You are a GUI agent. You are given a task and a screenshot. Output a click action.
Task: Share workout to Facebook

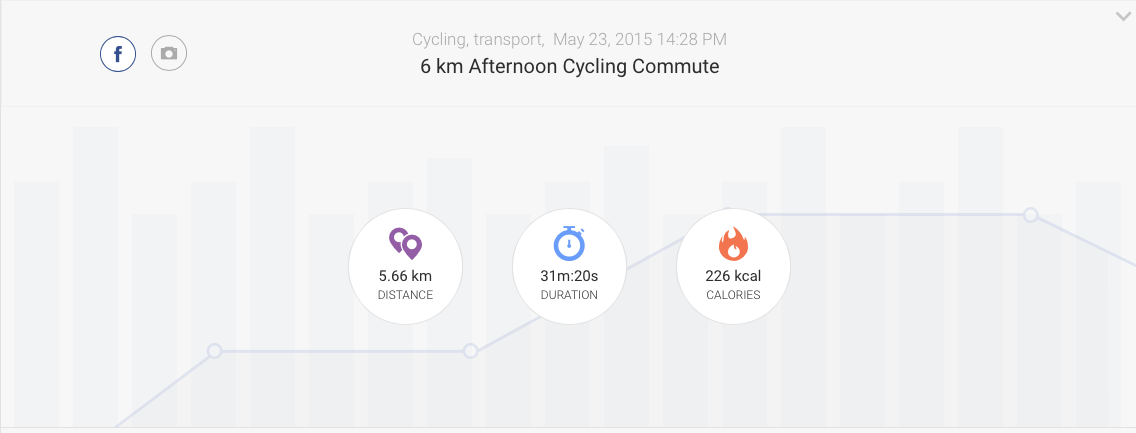coord(118,54)
